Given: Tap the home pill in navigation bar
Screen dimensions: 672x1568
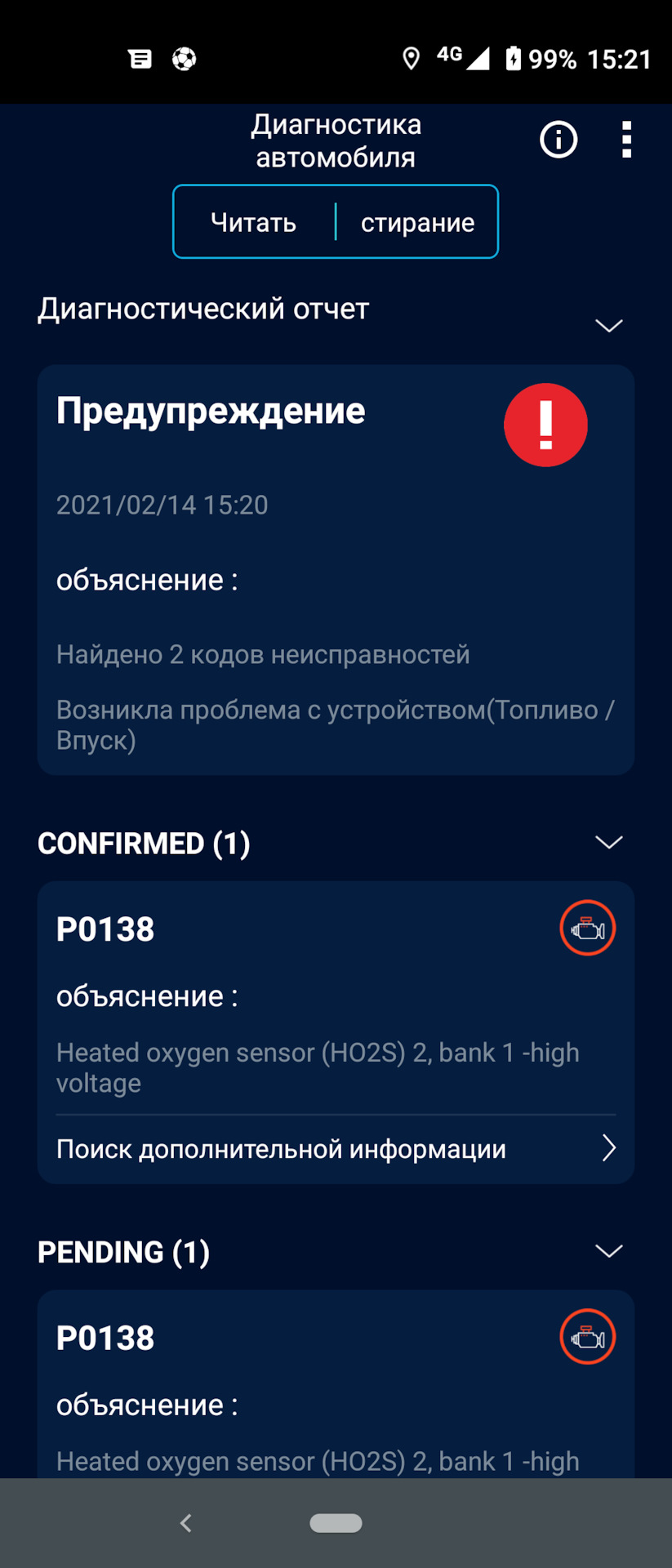Looking at the screenshot, I should 336,1523.
